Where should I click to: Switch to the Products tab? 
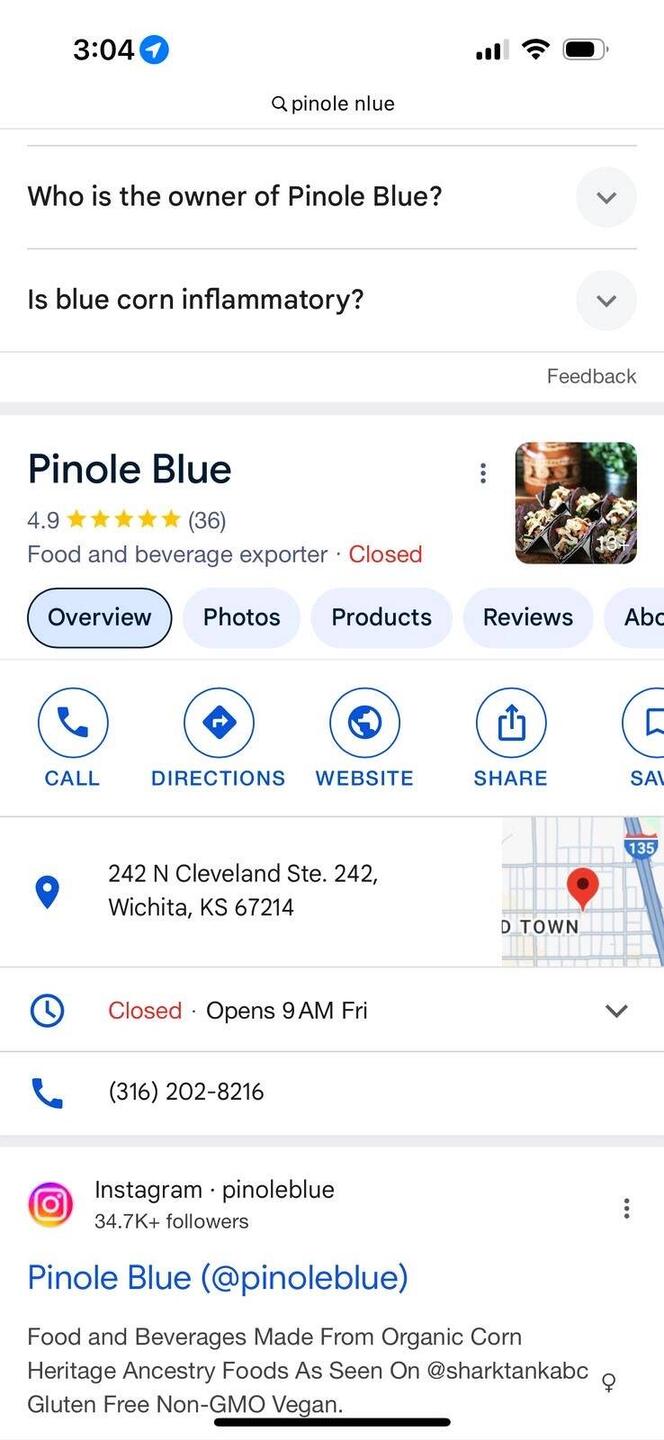[x=381, y=617]
